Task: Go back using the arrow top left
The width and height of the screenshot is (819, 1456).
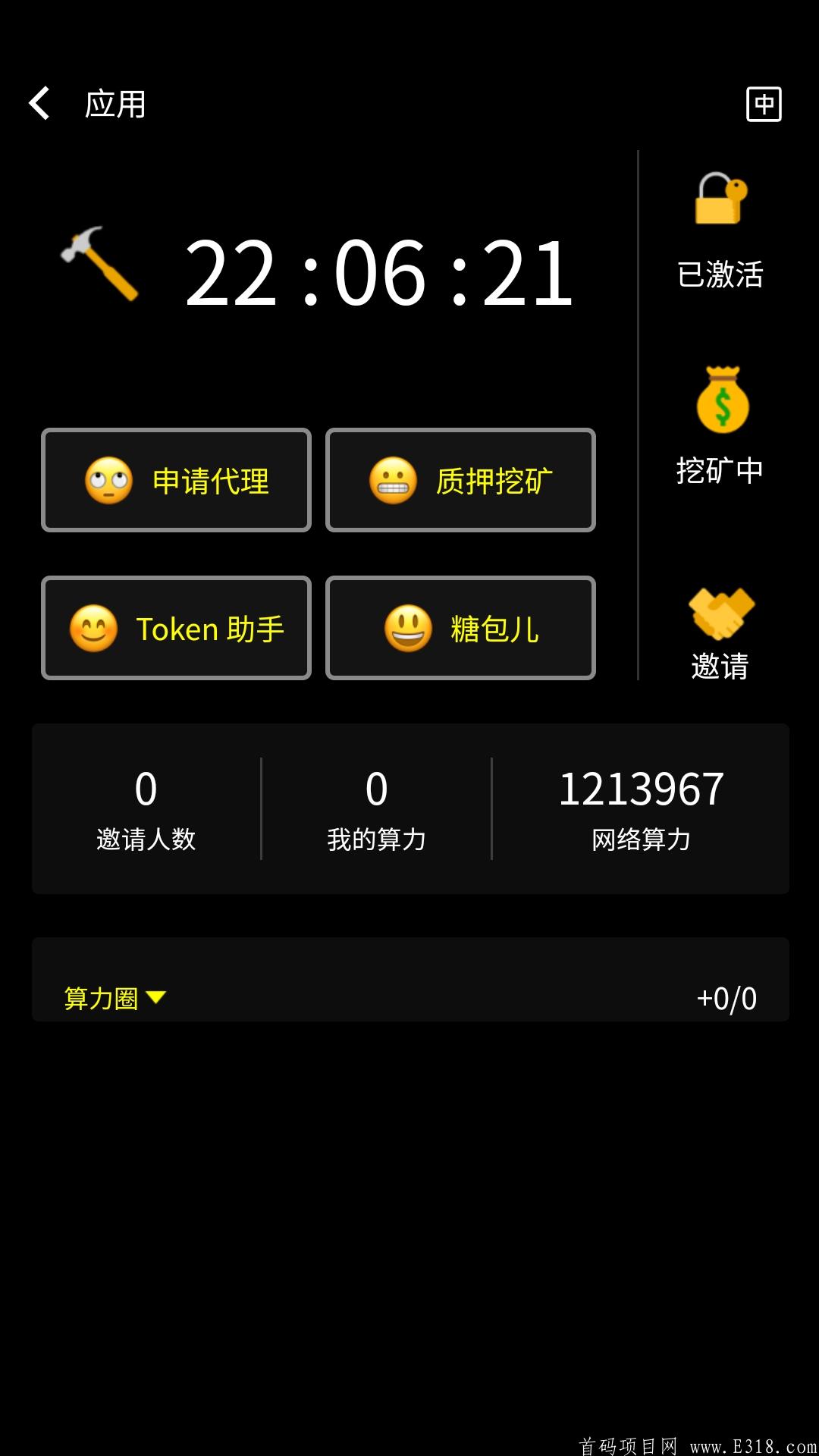Action: [39, 104]
